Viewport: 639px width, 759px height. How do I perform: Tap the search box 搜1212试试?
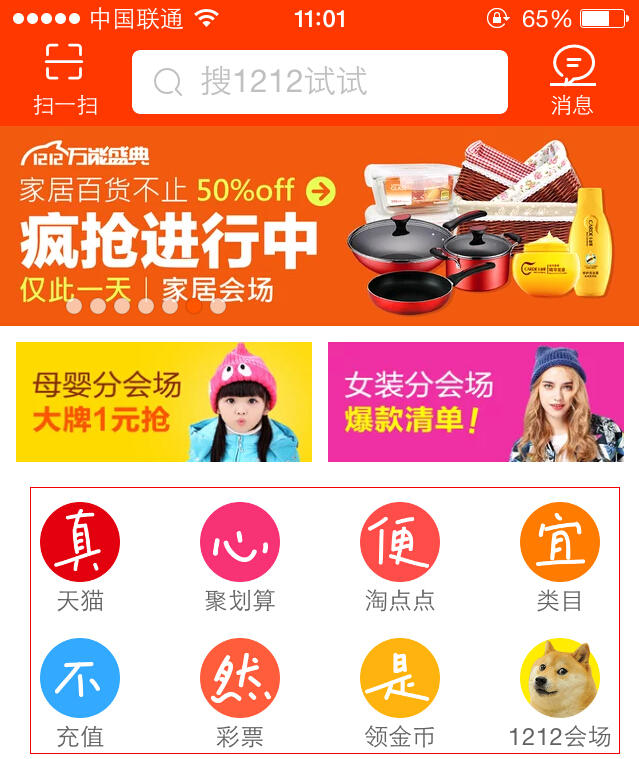[320, 82]
